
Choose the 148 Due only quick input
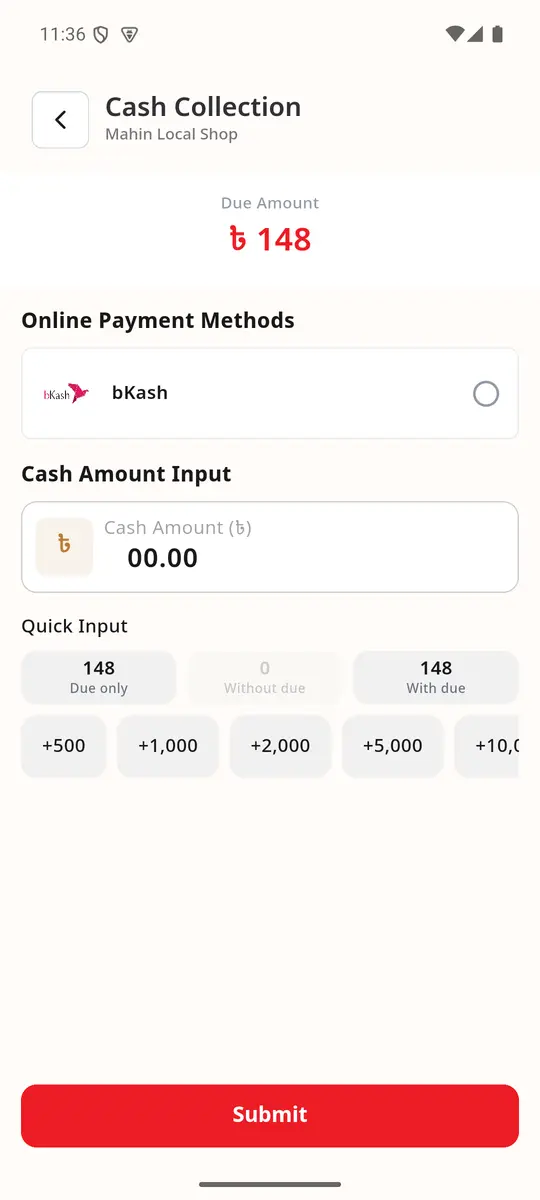[x=99, y=677]
